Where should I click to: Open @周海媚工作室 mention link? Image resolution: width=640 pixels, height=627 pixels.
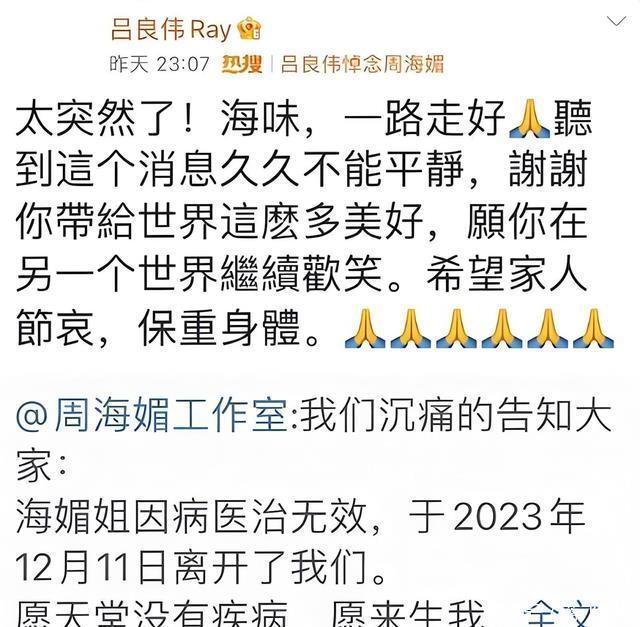click(x=151, y=416)
